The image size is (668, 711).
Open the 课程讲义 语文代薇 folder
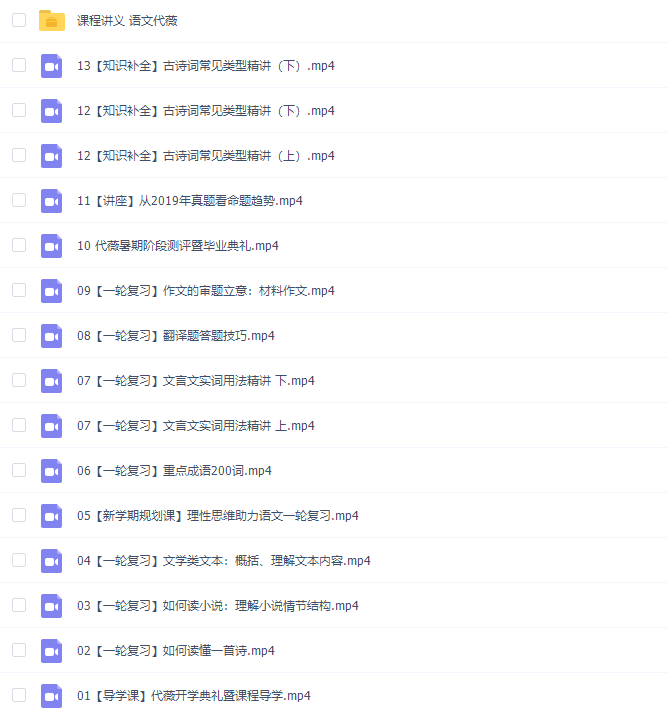(127, 20)
